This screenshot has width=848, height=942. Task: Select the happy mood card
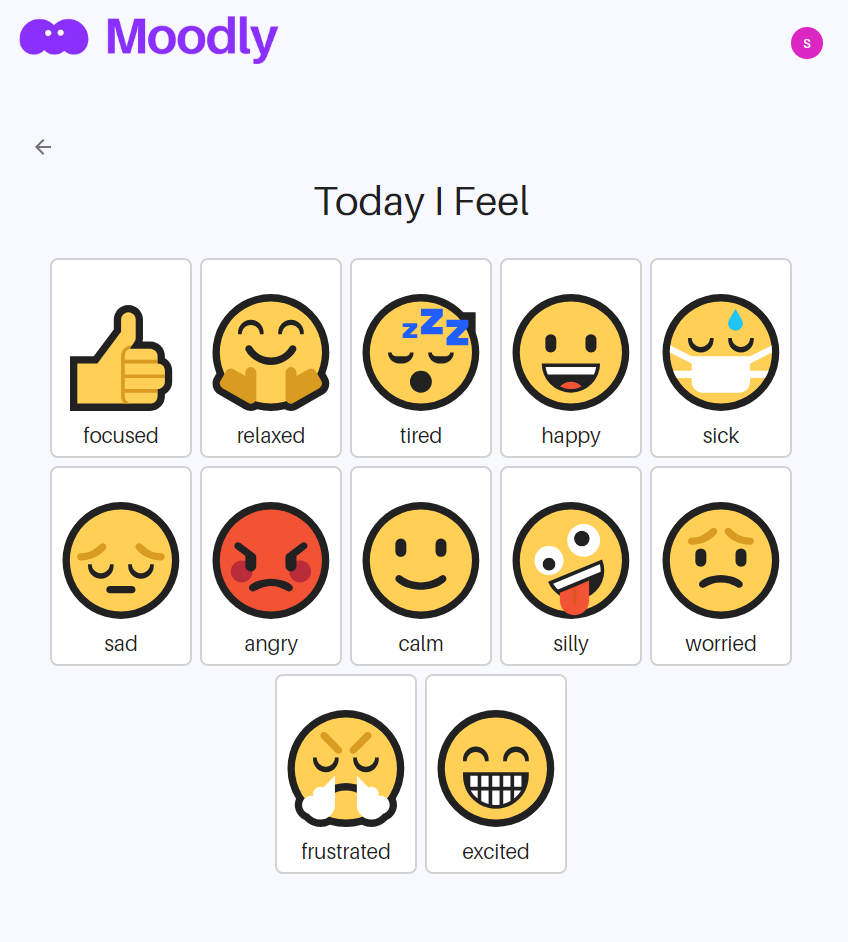[571, 358]
